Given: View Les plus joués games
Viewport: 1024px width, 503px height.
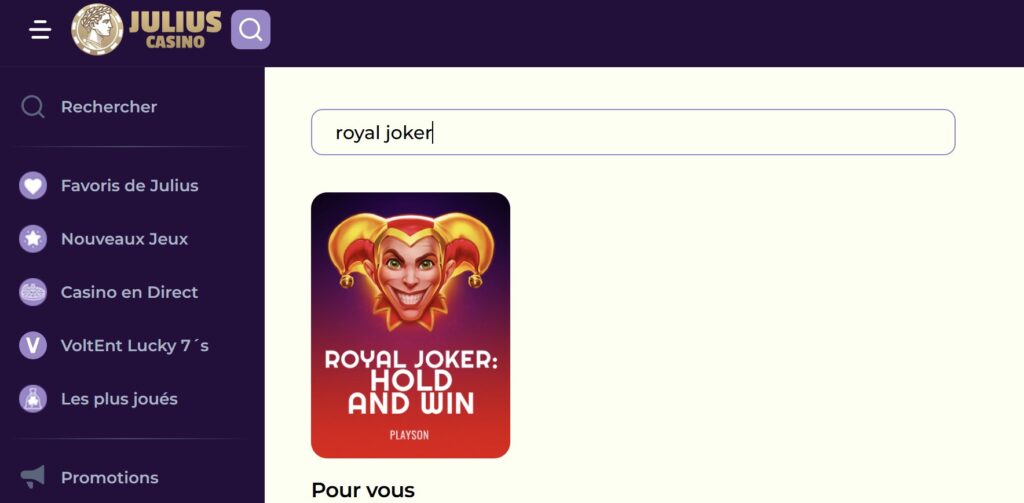Looking at the screenshot, I should pyautogui.click(x=118, y=399).
